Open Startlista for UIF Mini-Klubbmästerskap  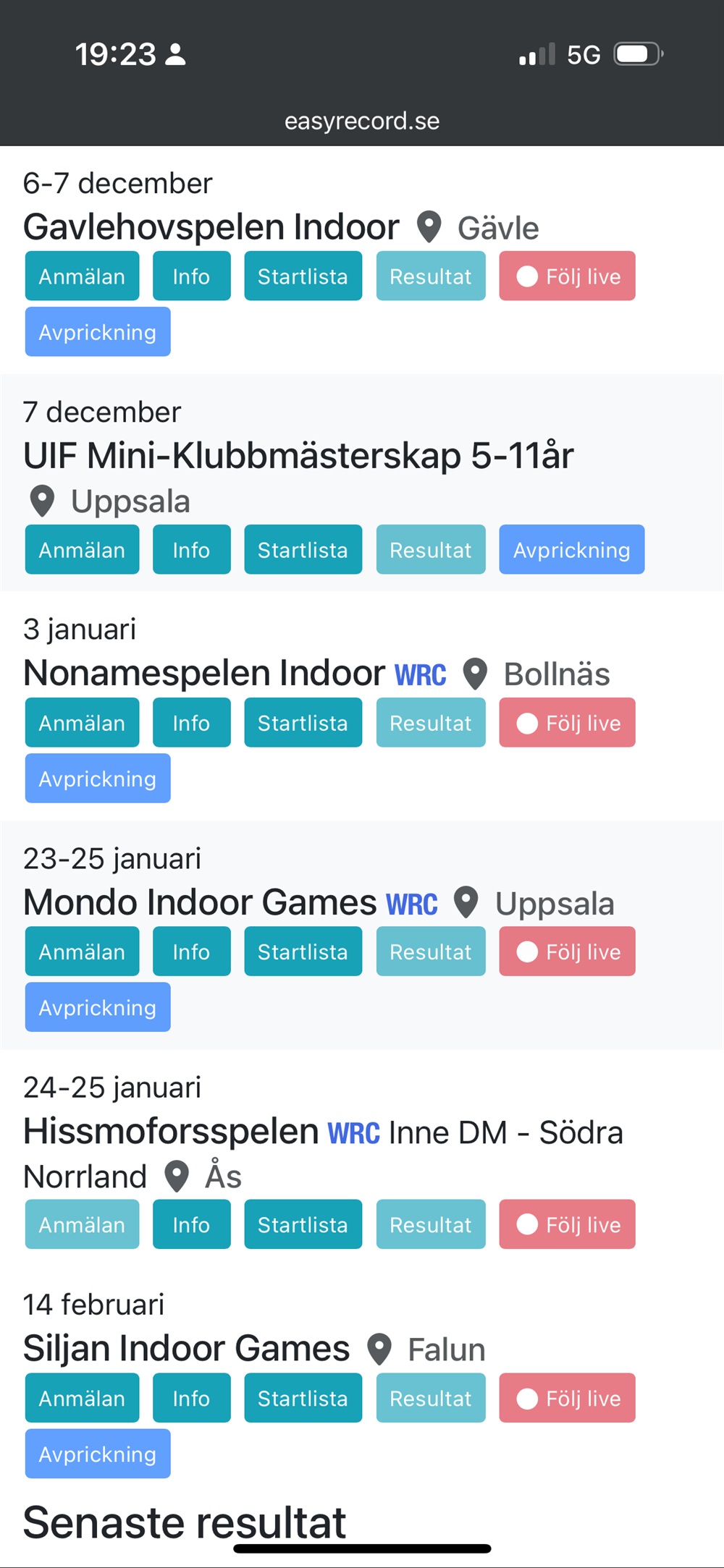click(x=303, y=550)
